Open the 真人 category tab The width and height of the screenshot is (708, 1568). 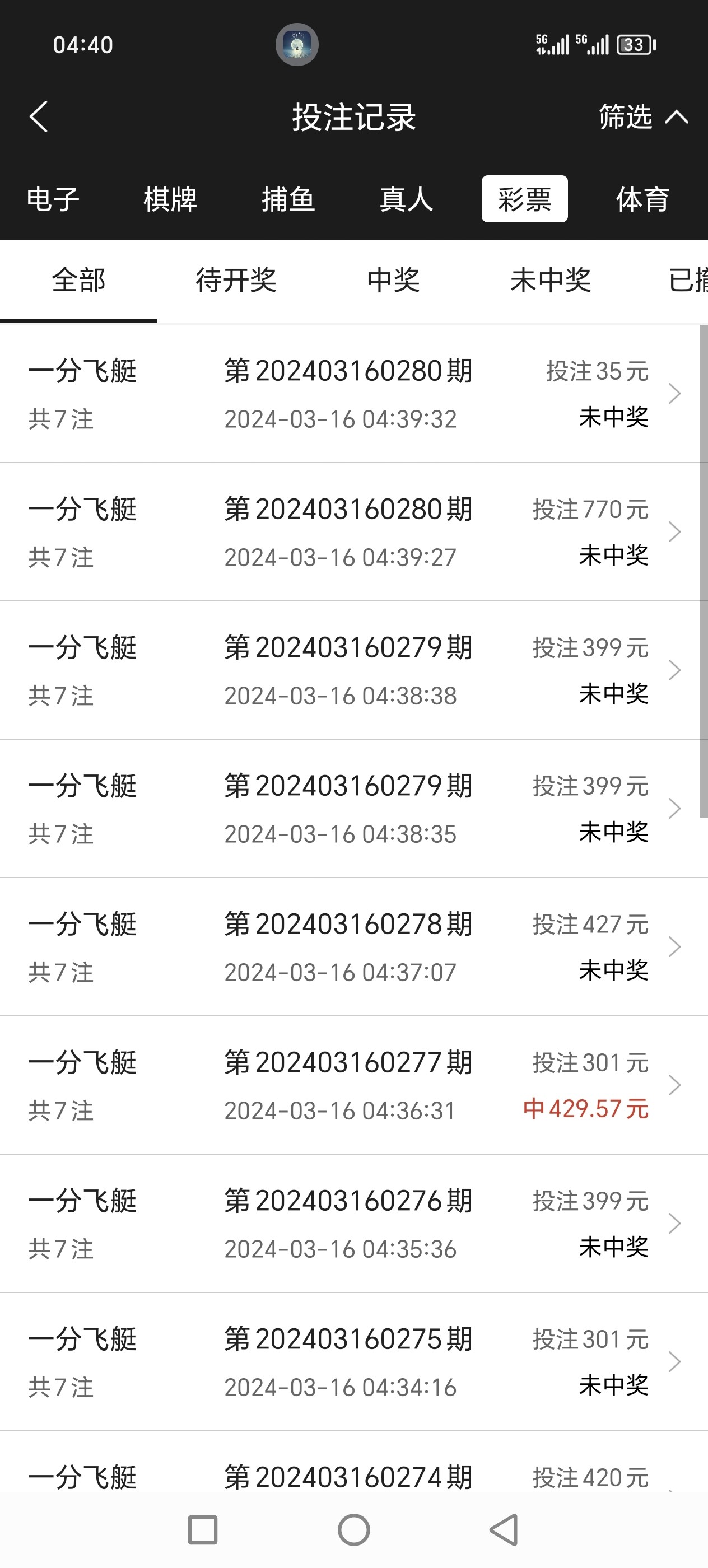click(406, 200)
